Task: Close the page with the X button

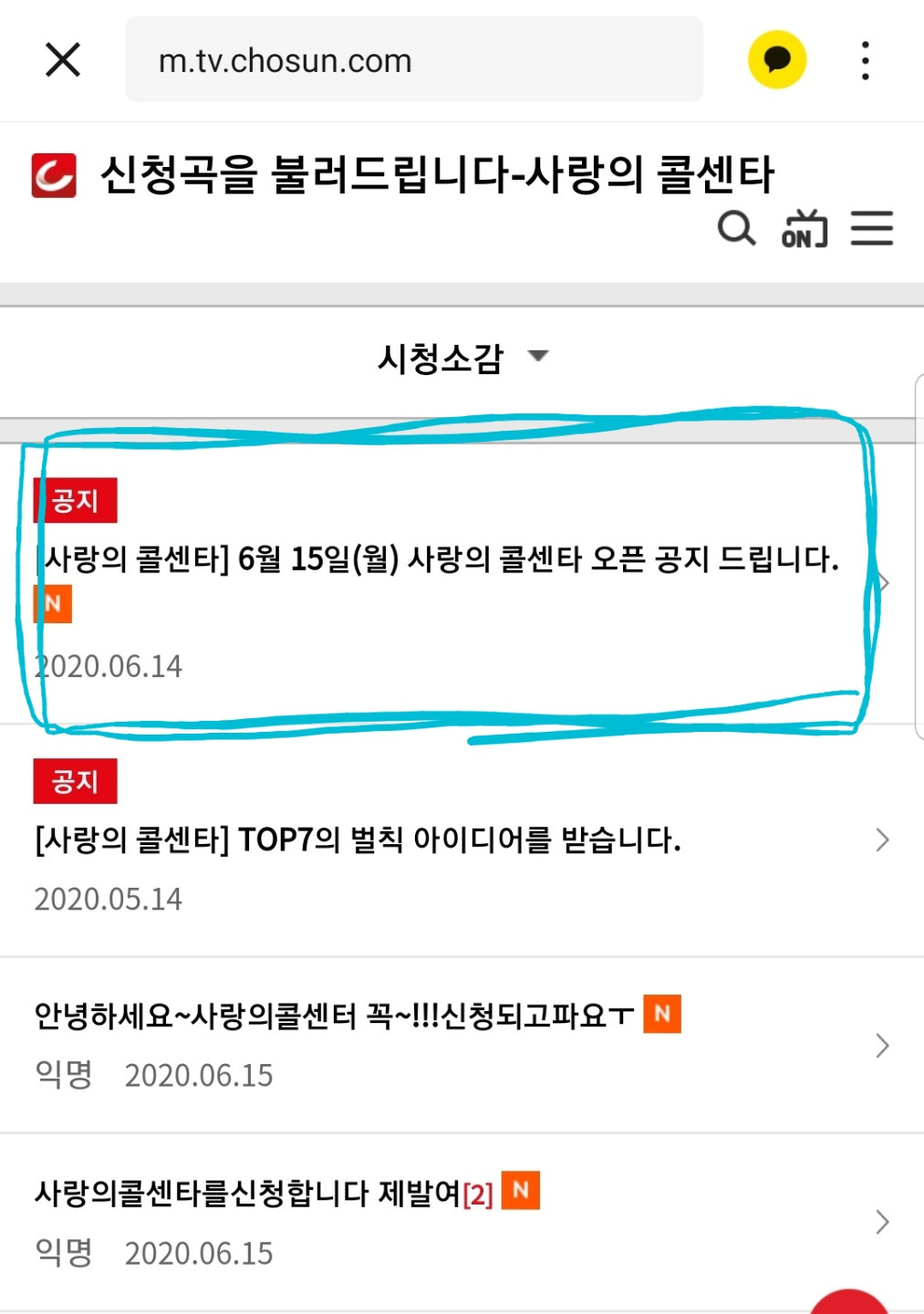Action: pyautogui.click(x=60, y=59)
